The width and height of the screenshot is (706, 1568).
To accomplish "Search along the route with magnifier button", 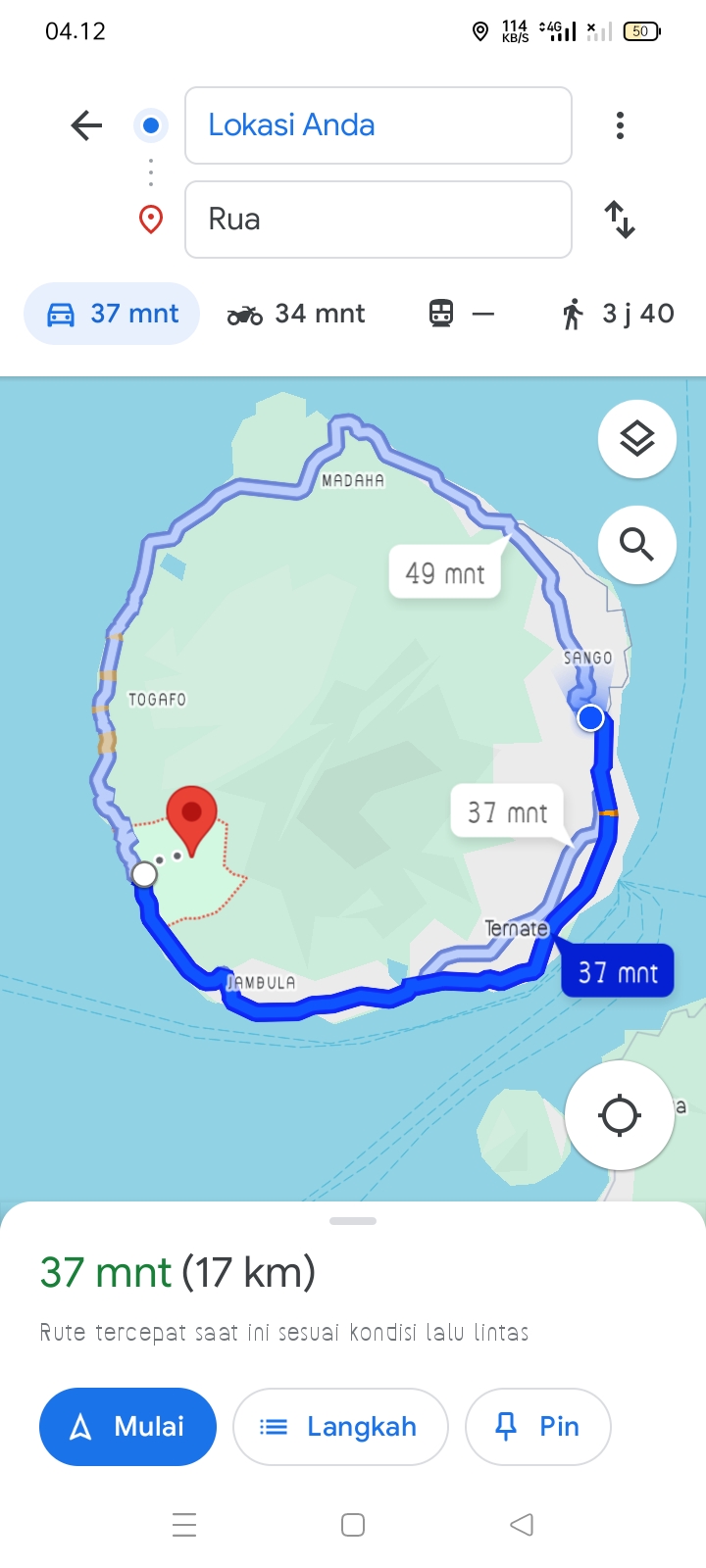I will point(637,545).
